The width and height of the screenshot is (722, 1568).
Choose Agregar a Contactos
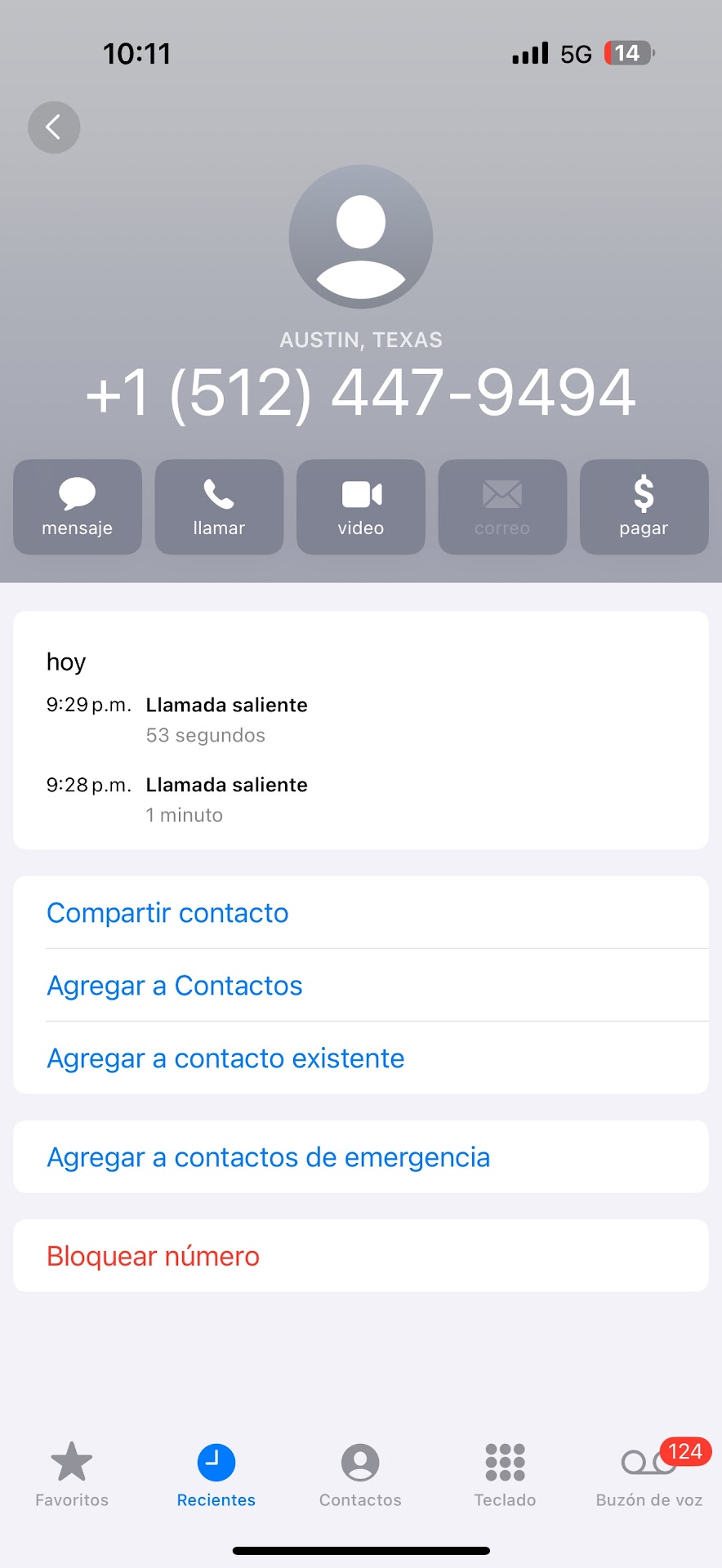pyautogui.click(x=175, y=986)
